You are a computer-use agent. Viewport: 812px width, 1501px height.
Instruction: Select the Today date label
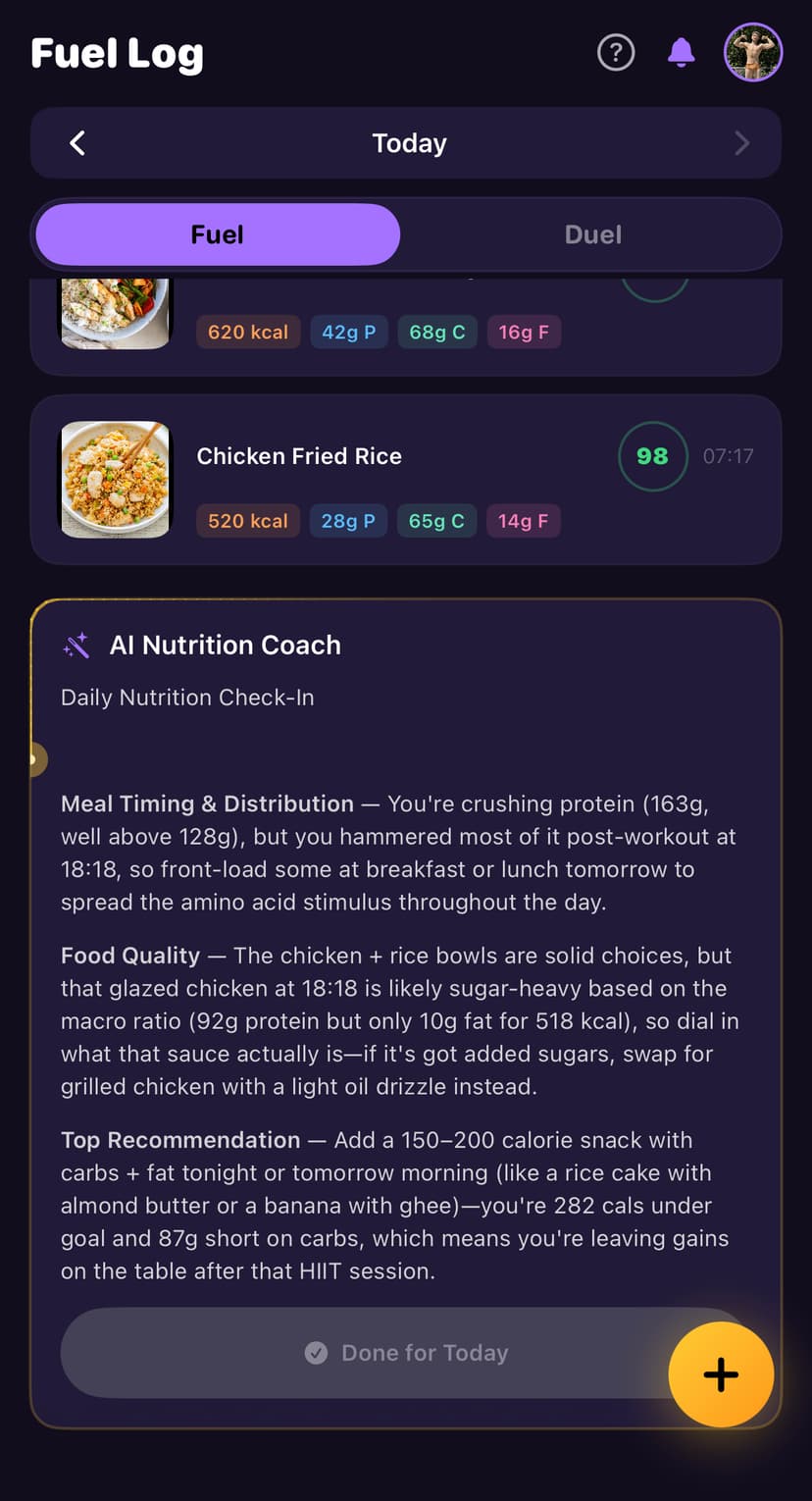(x=409, y=143)
